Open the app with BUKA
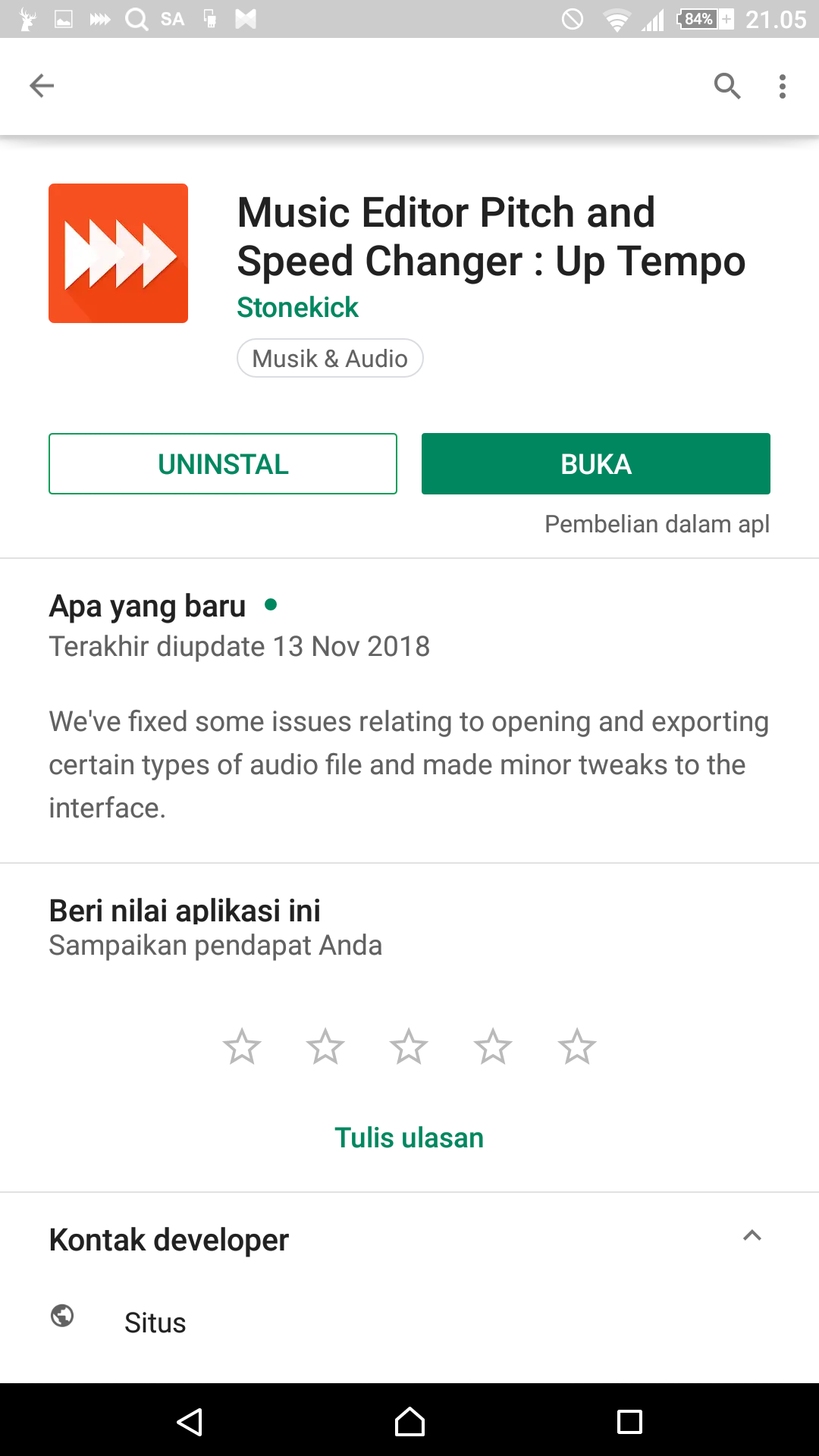Viewport: 819px width, 1456px height. 596,464
